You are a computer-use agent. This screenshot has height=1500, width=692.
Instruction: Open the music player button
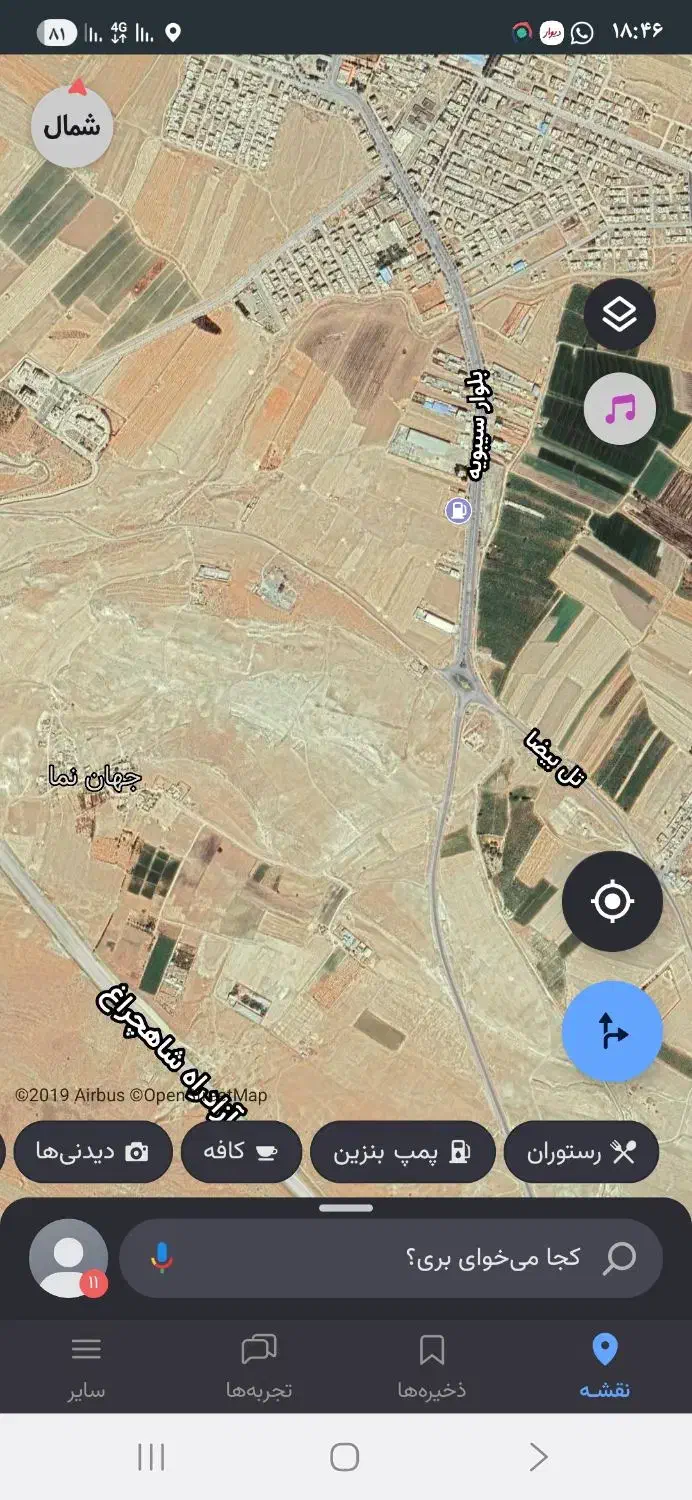click(x=619, y=408)
